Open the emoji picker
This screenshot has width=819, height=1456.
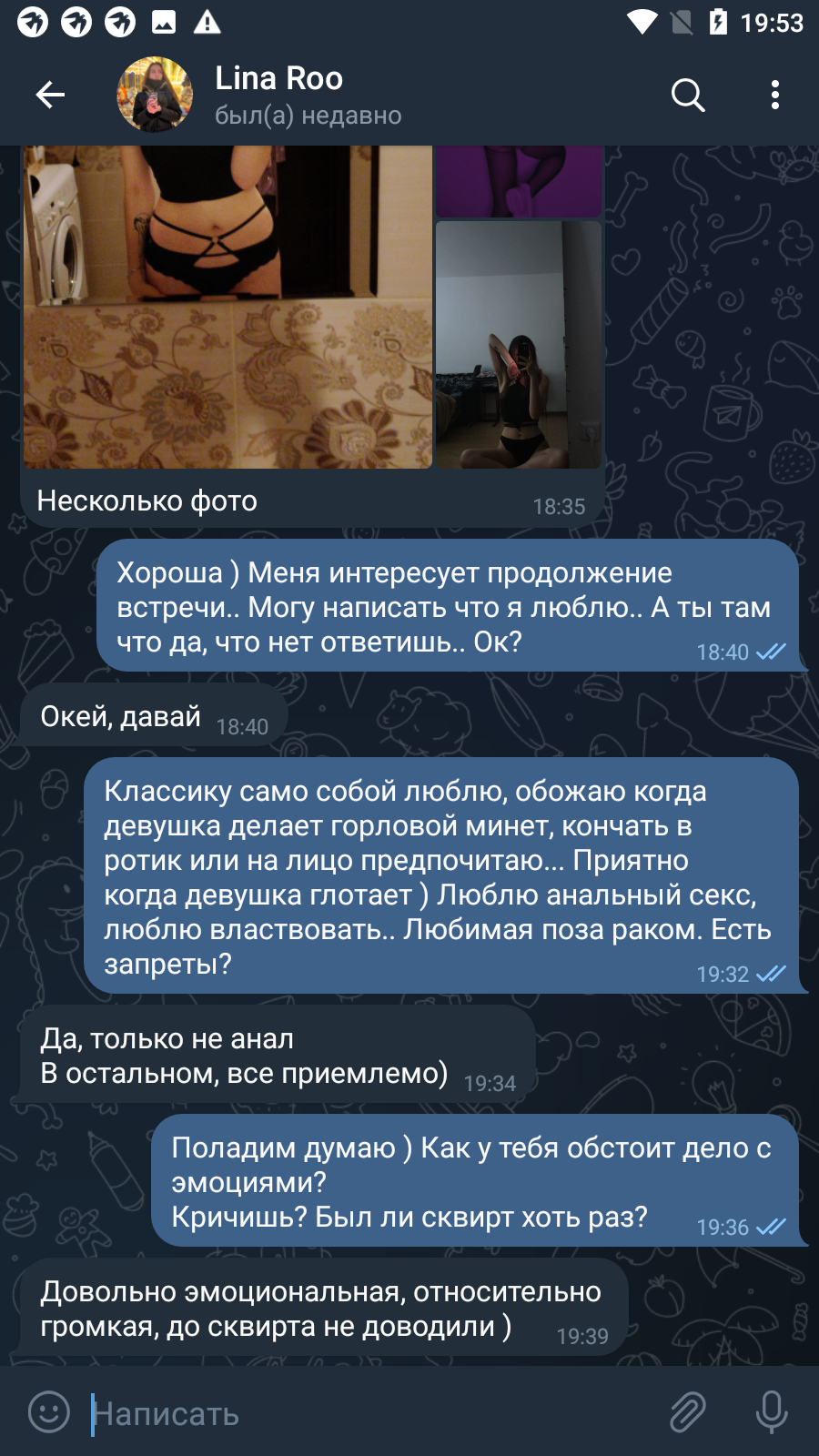pos(49,1412)
